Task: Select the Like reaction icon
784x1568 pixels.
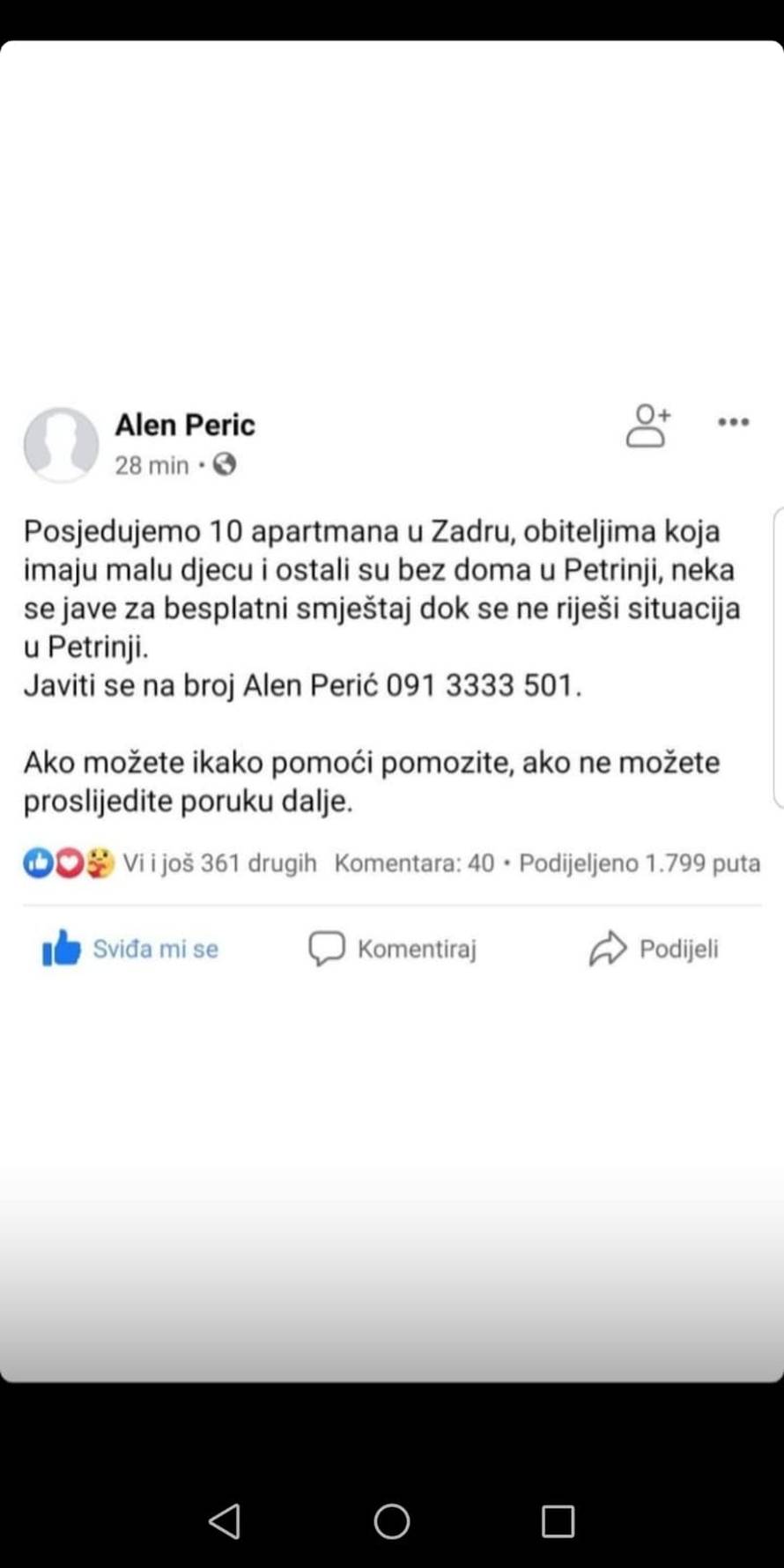Action: click(x=39, y=863)
